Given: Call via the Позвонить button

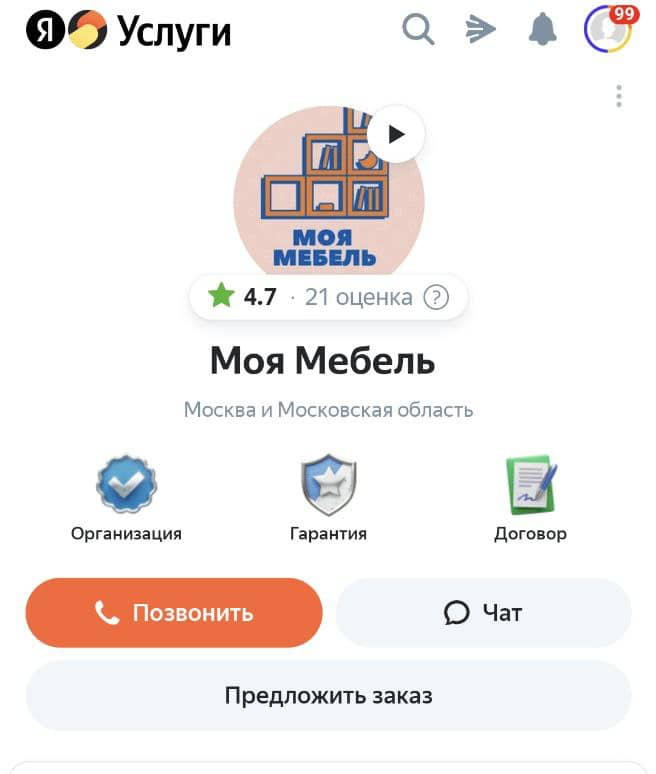Looking at the screenshot, I should 174,612.
